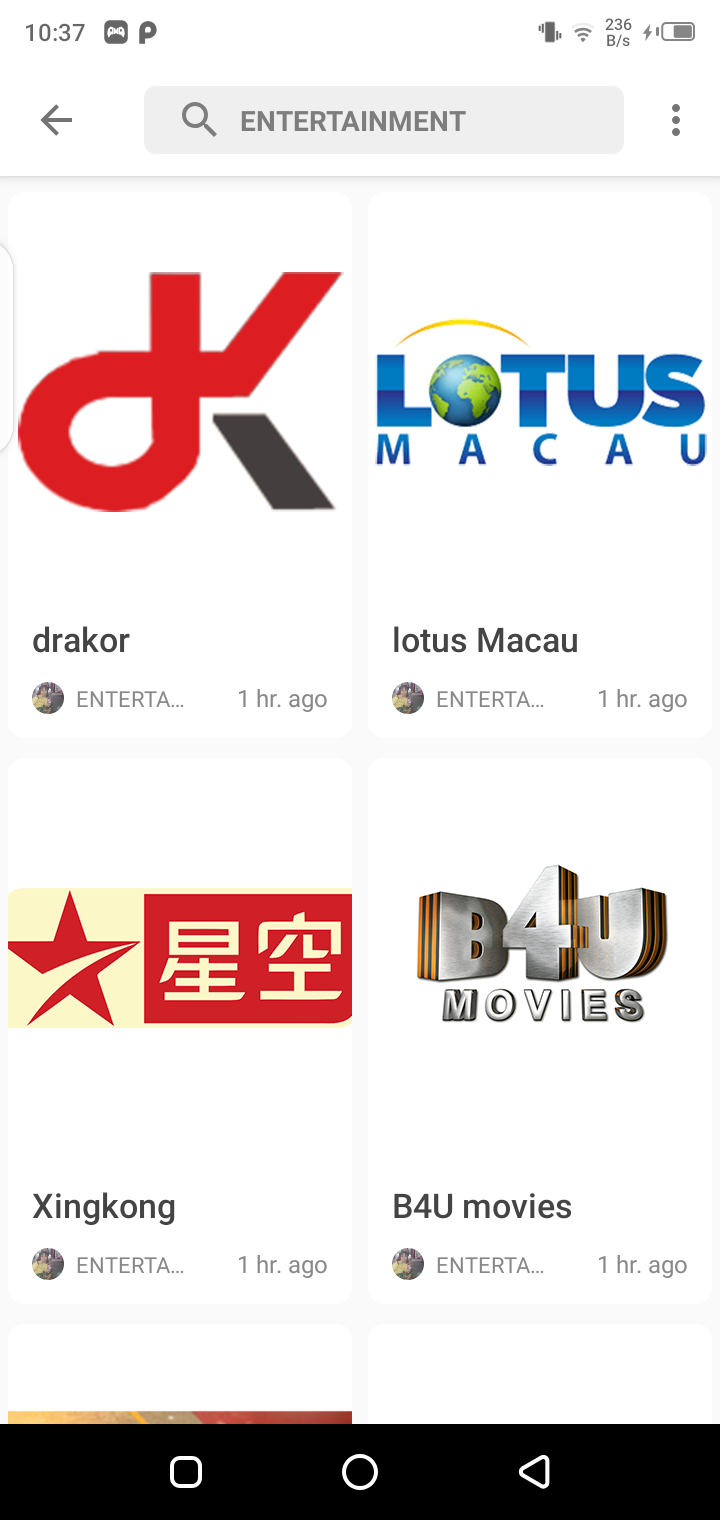
Task: Select the Xingkong channel card
Action: (180, 1030)
